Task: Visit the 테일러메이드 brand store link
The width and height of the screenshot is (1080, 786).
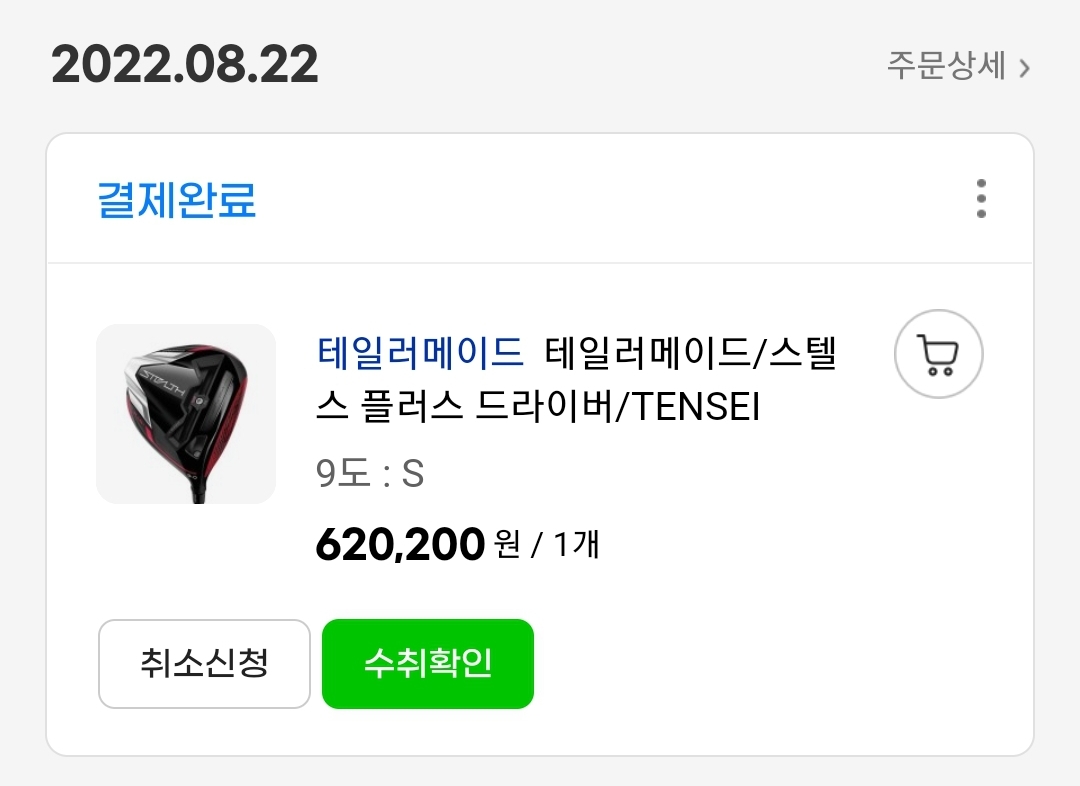Action: [x=420, y=352]
